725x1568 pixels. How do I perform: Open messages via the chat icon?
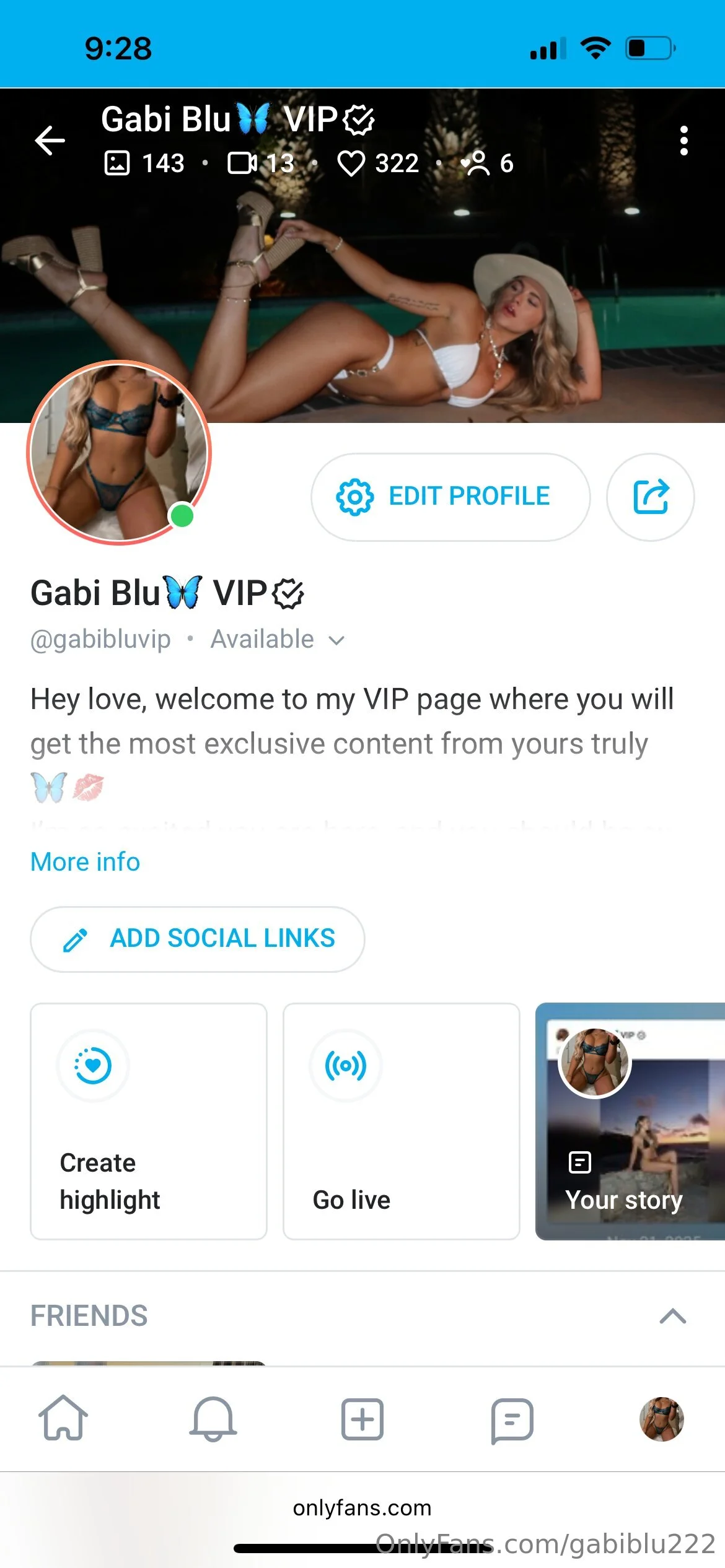click(512, 1421)
